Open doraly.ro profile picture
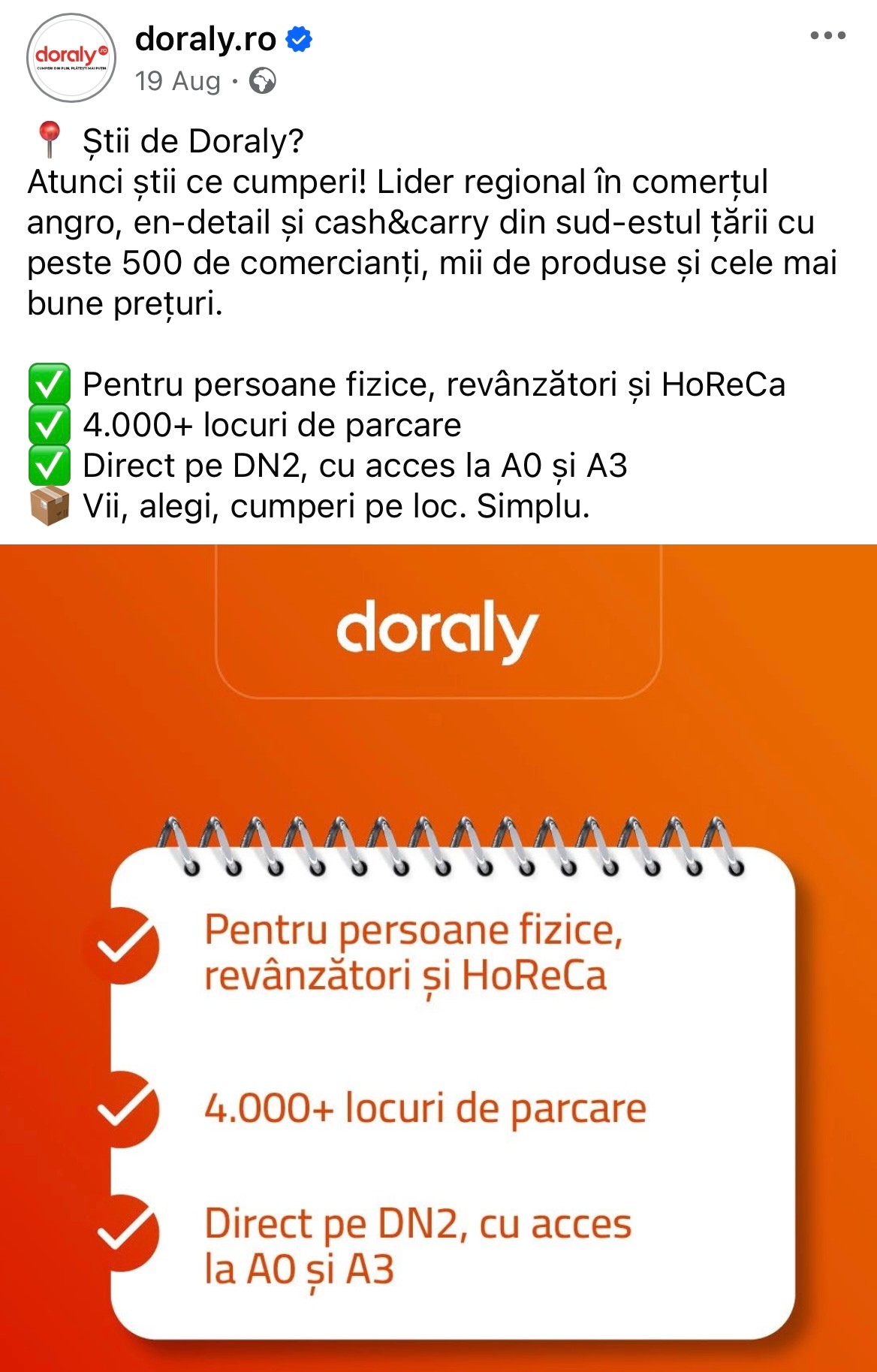Viewport: 877px width, 1372px height. click(x=71, y=58)
